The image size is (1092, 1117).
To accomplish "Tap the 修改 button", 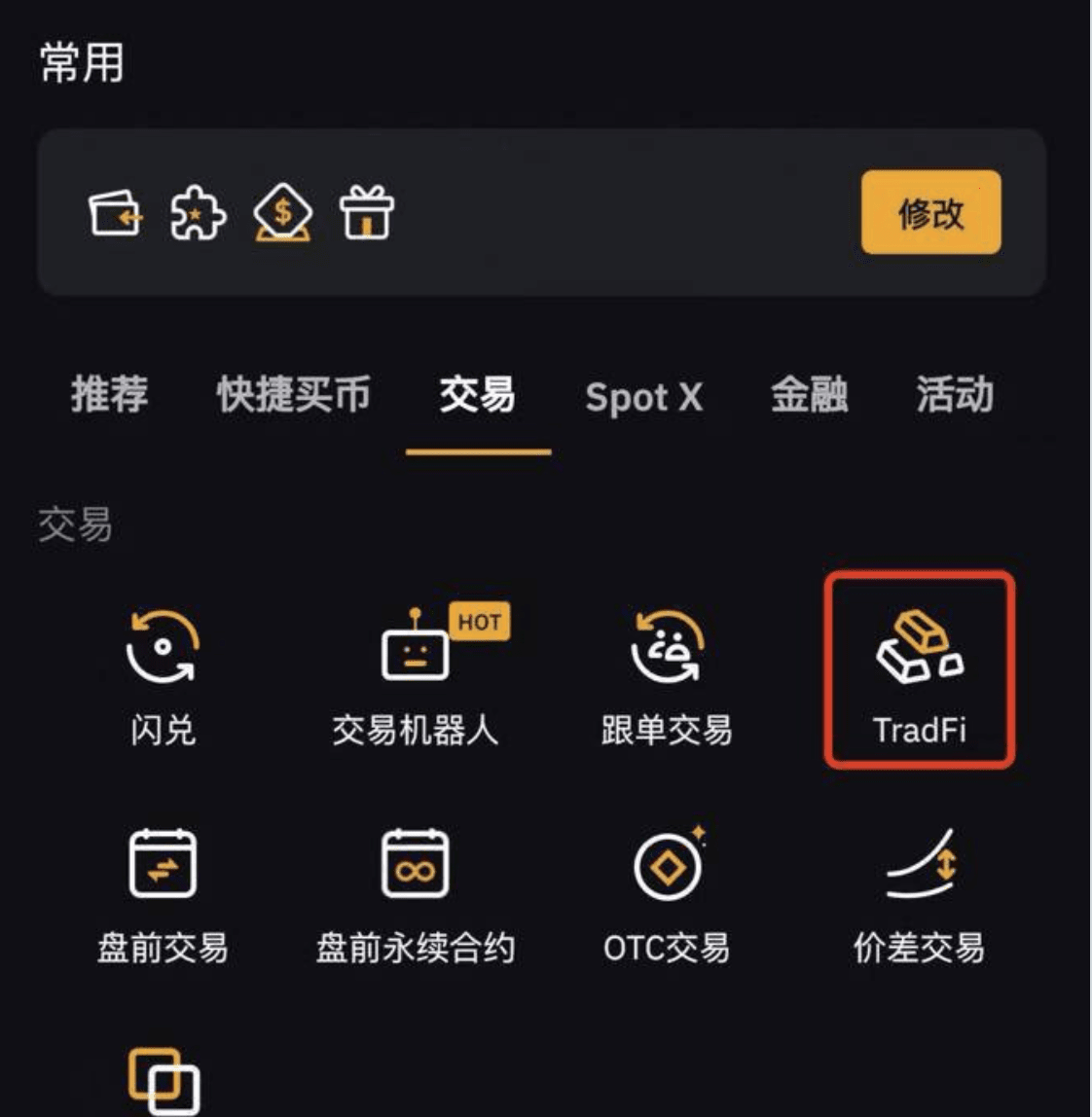I will coord(929,212).
